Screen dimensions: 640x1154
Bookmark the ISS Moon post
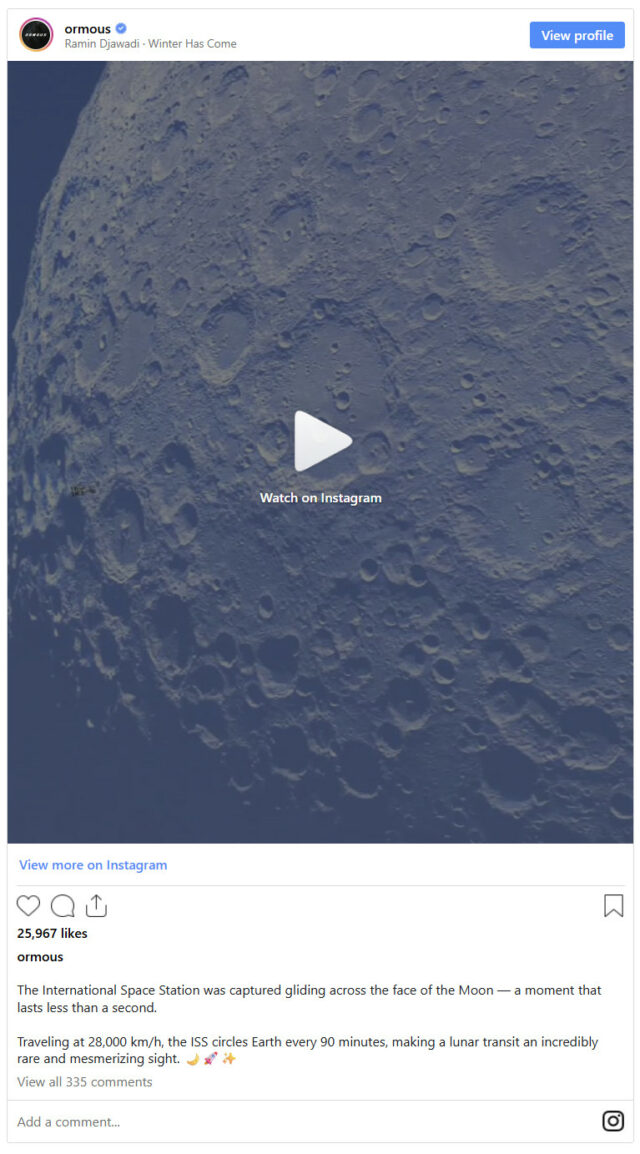click(613, 906)
